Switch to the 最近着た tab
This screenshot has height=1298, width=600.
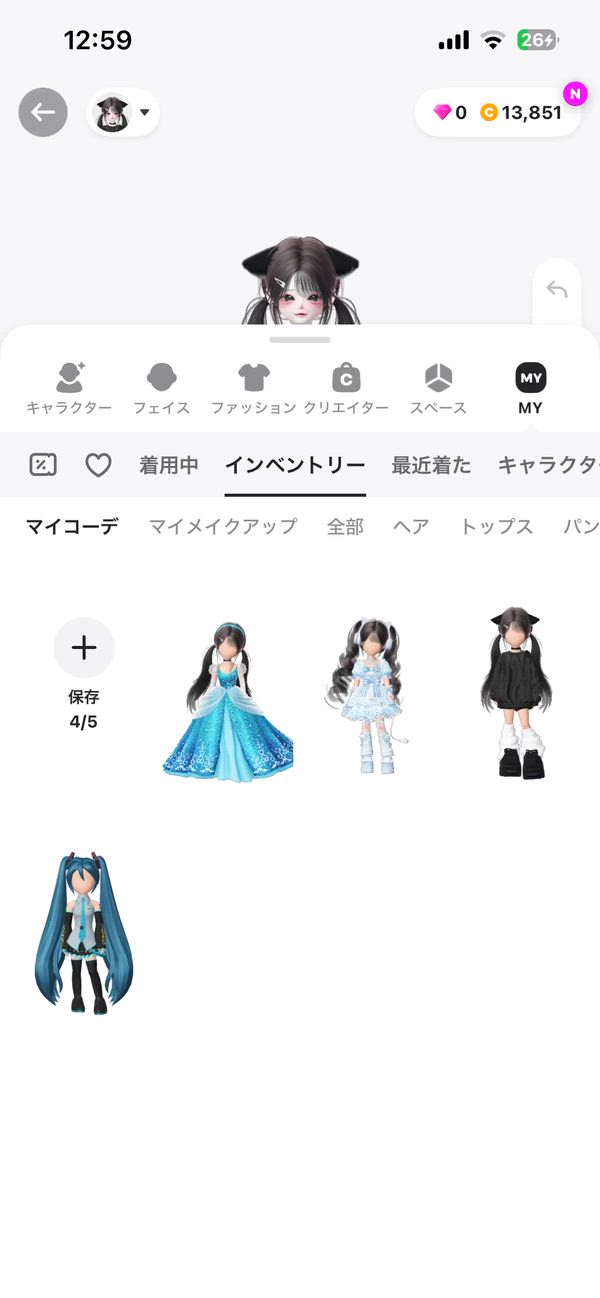point(431,465)
